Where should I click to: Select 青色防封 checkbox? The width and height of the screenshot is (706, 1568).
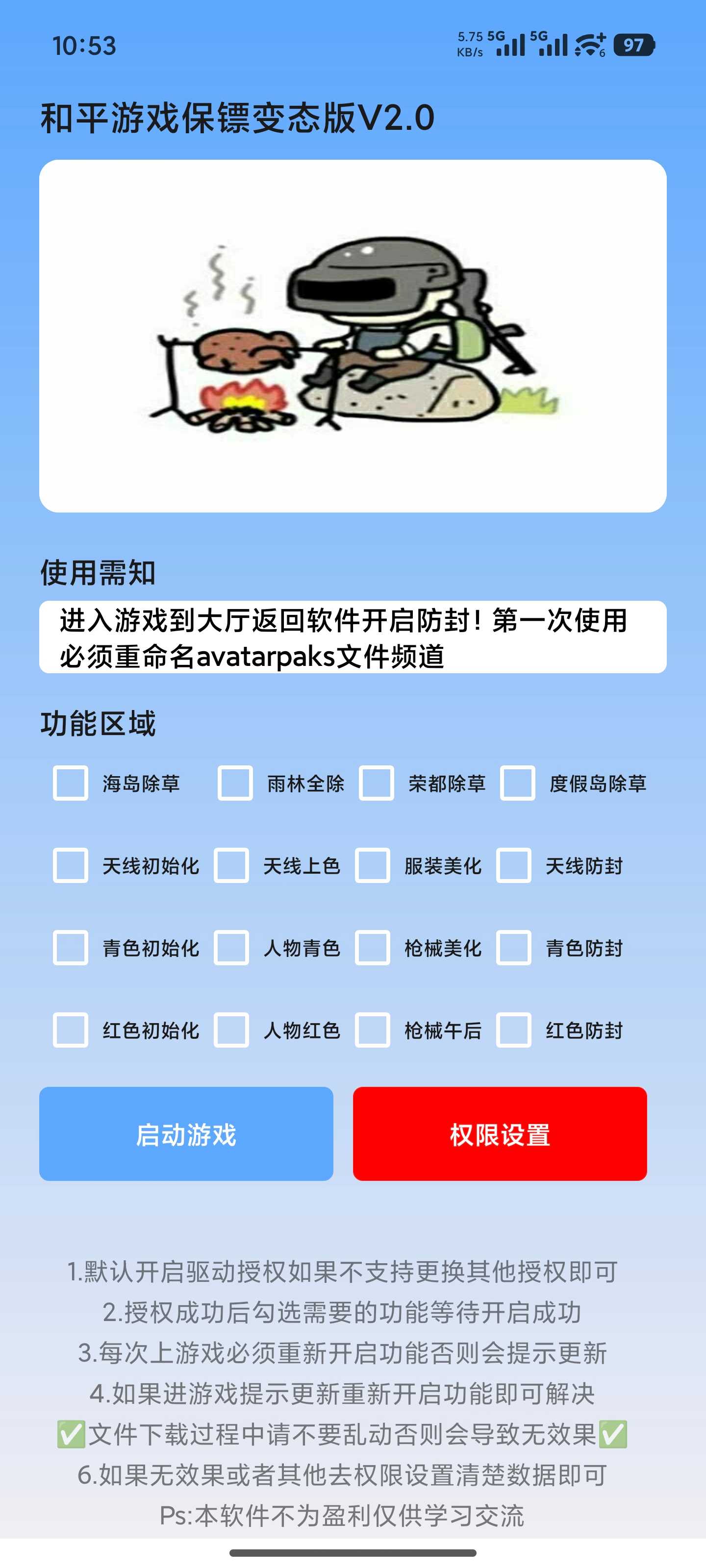513,947
